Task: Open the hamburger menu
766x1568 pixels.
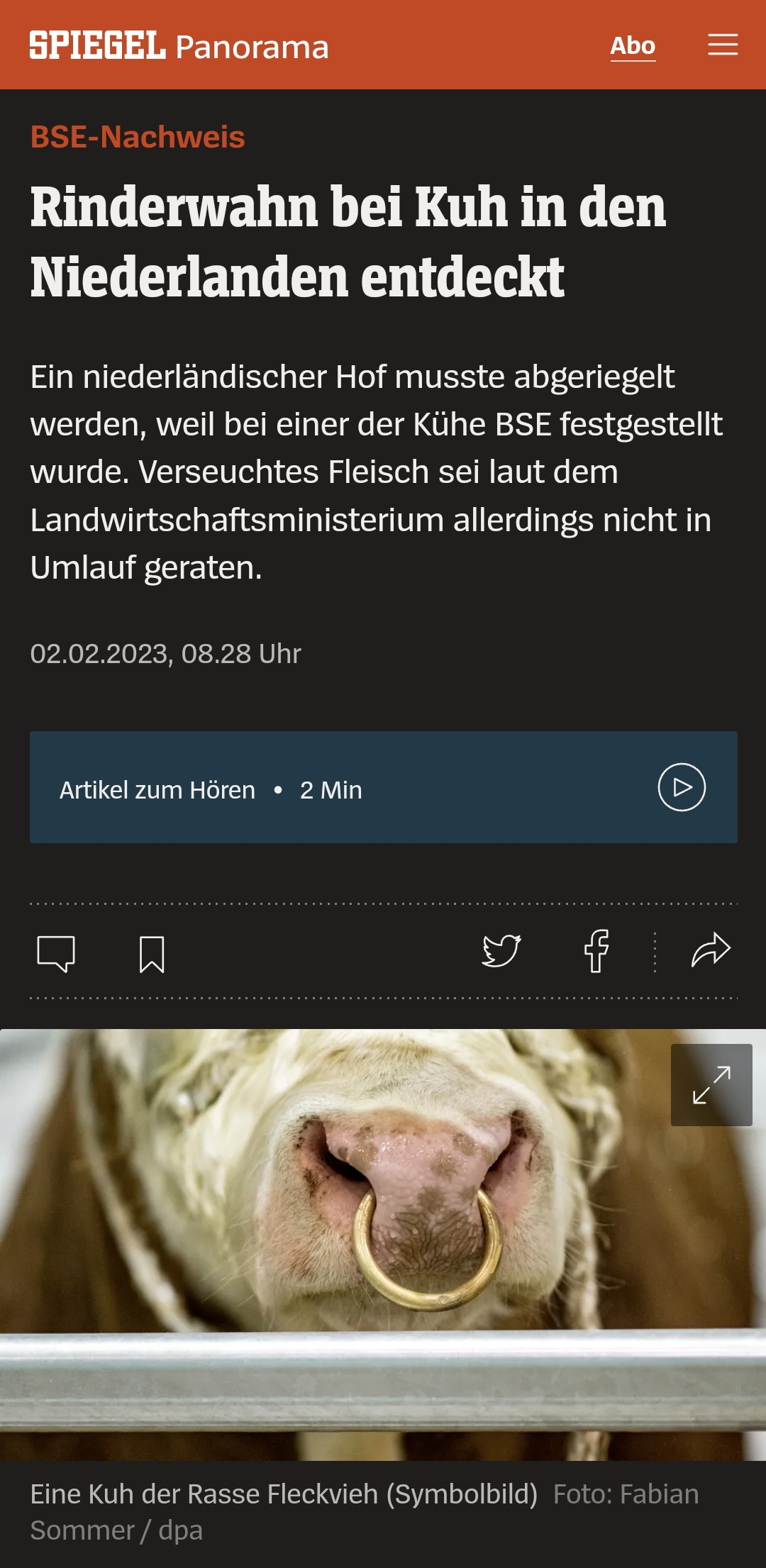Action: [x=722, y=45]
